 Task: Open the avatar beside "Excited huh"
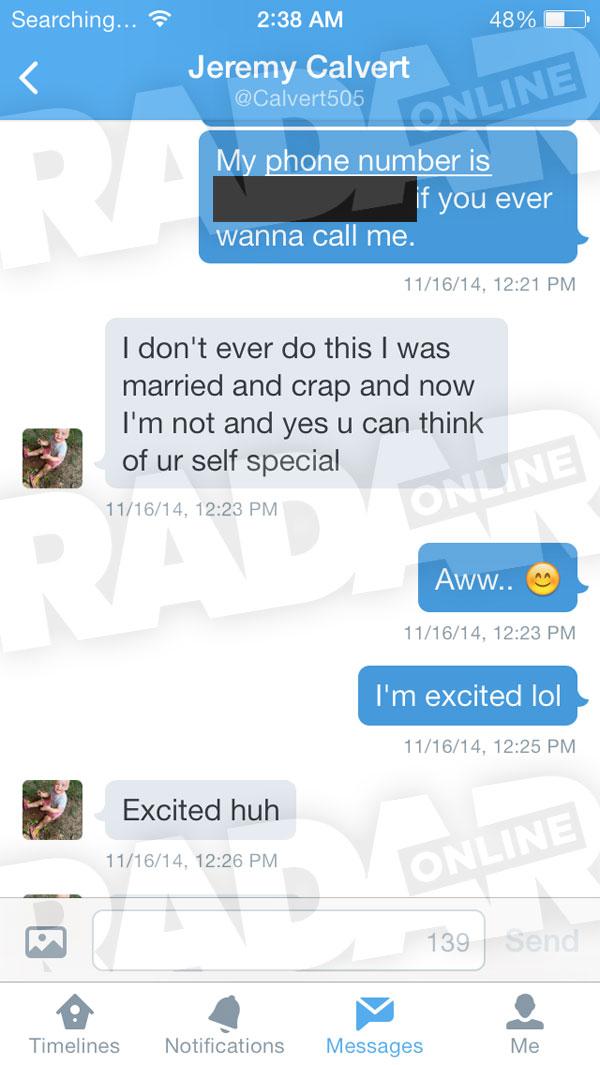coord(52,810)
